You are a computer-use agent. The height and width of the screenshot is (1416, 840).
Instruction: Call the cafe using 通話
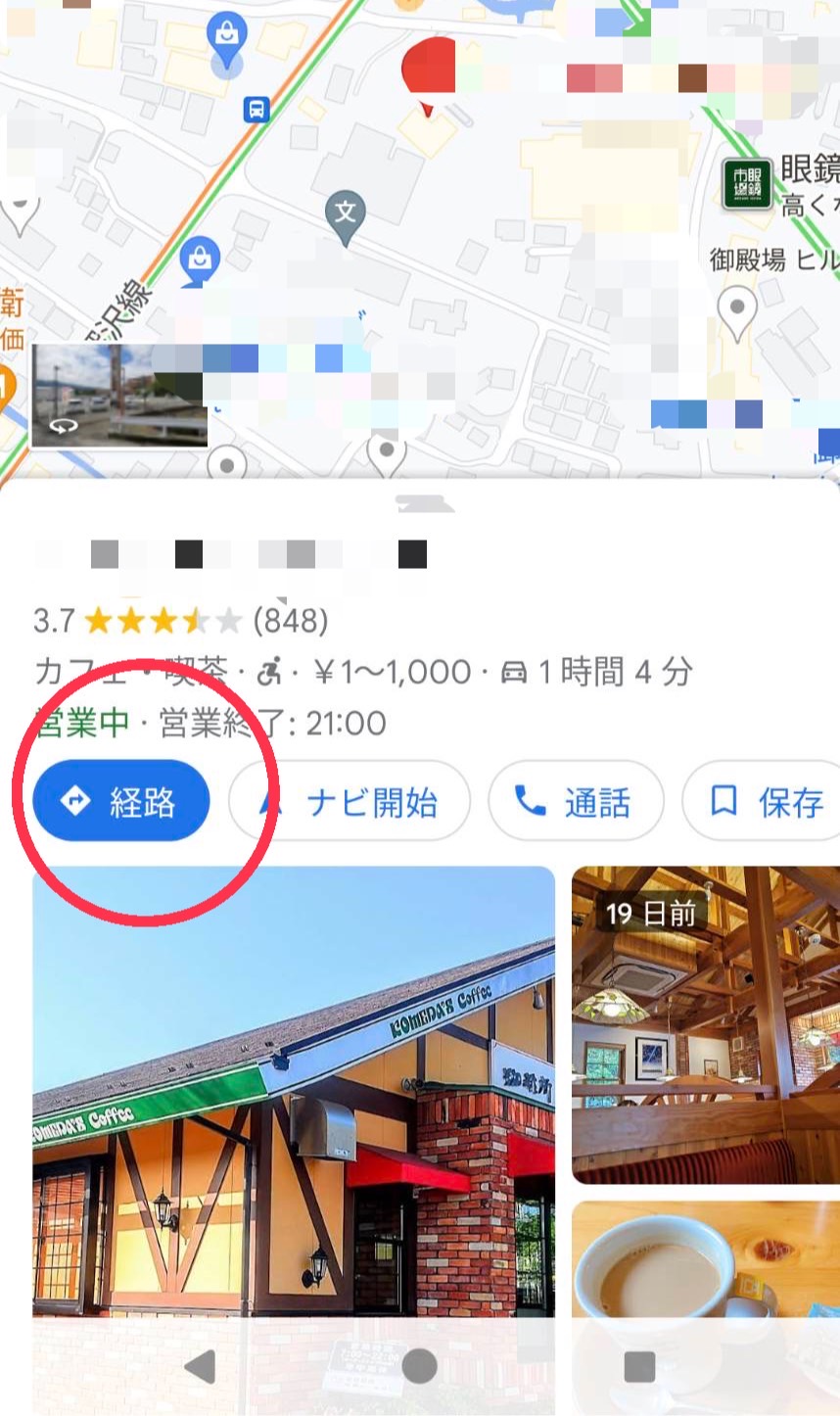(x=576, y=803)
